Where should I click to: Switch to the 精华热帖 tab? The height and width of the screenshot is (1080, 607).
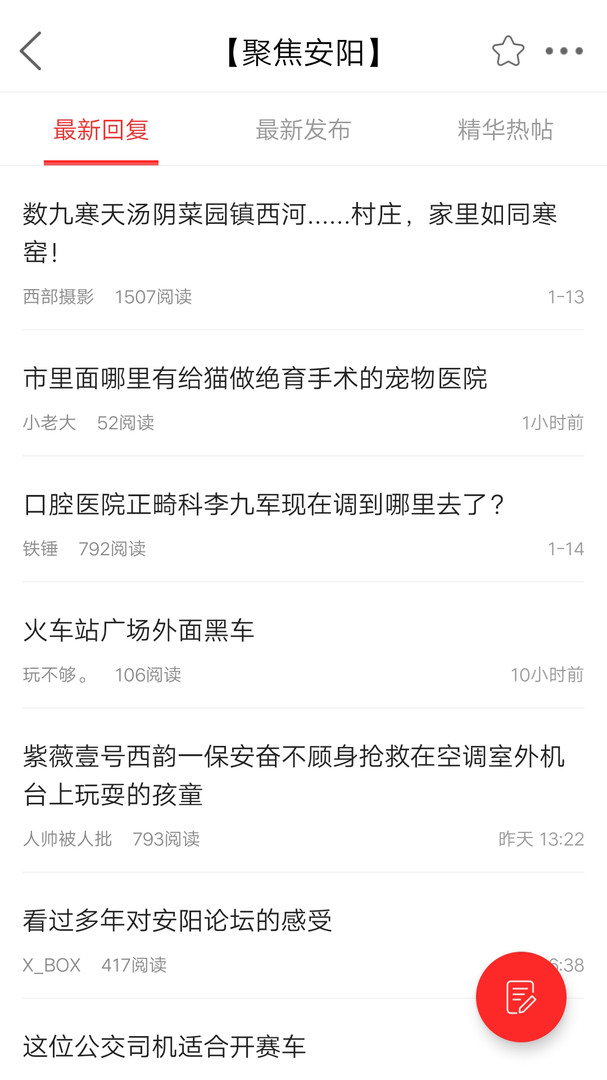[x=505, y=130]
